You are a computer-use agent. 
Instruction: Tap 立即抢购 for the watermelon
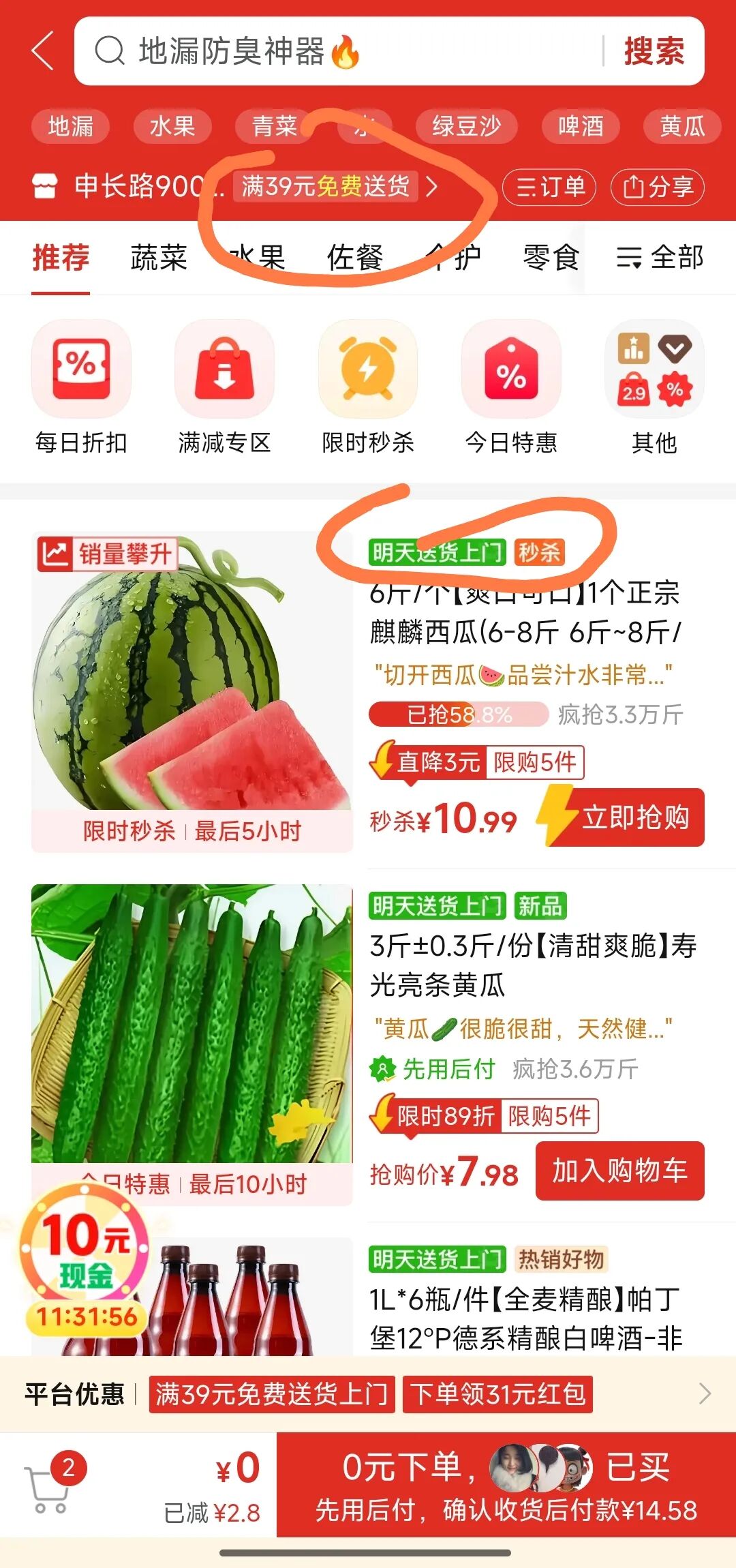tap(622, 817)
